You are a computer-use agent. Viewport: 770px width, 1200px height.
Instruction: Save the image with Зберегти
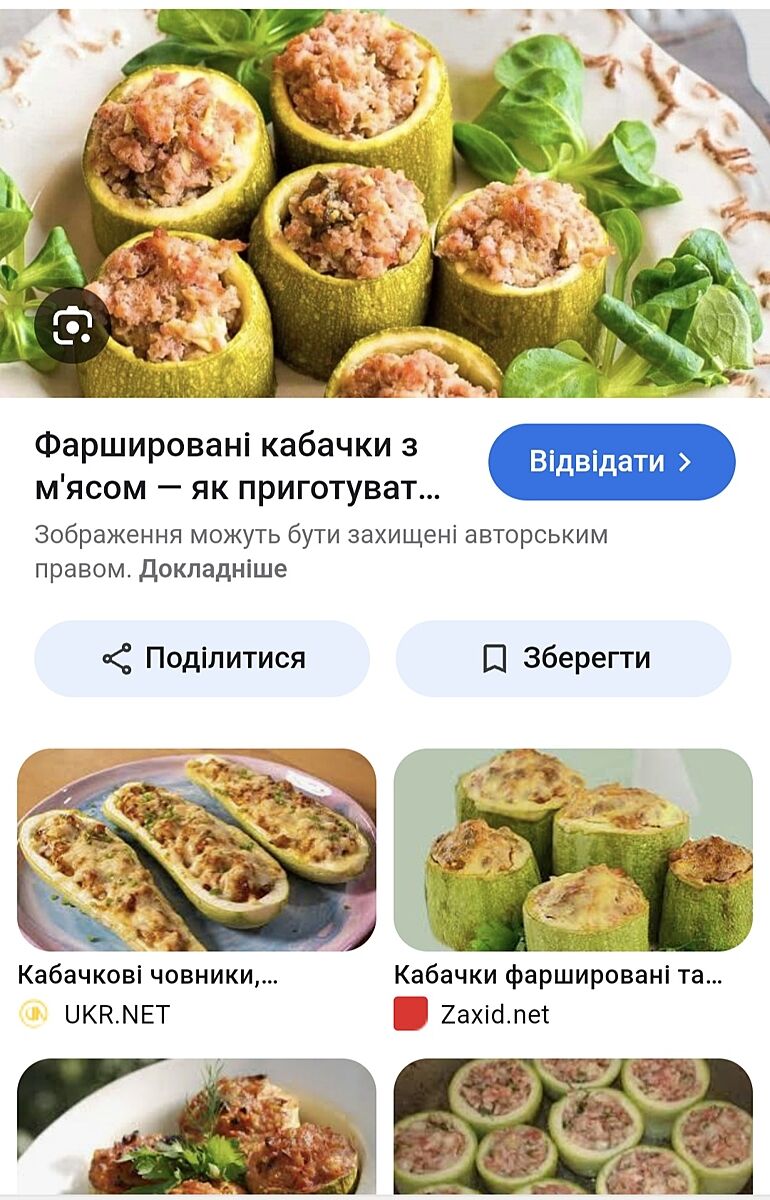coord(564,658)
